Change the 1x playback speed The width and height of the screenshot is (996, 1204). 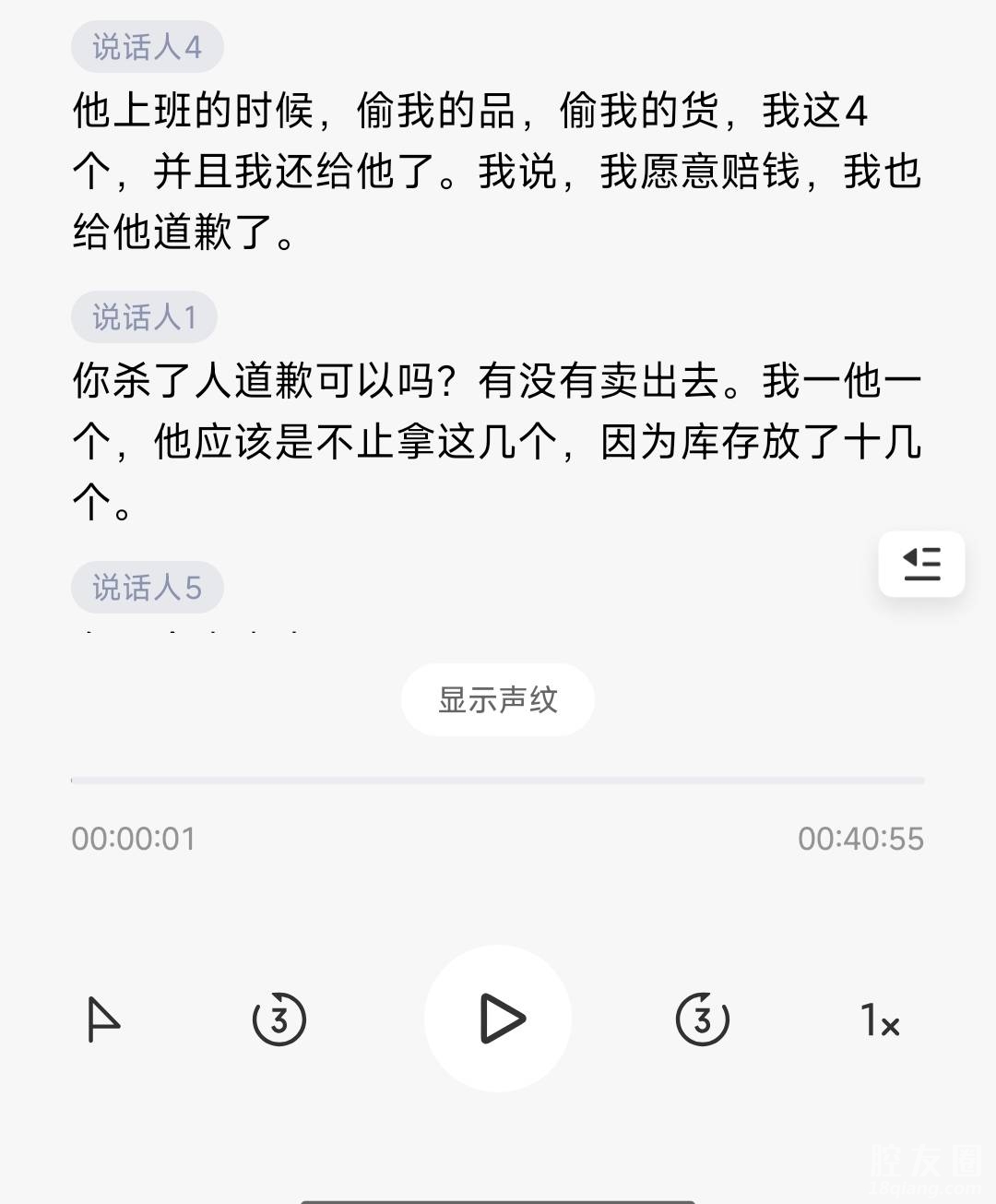click(x=880, y=1020)
